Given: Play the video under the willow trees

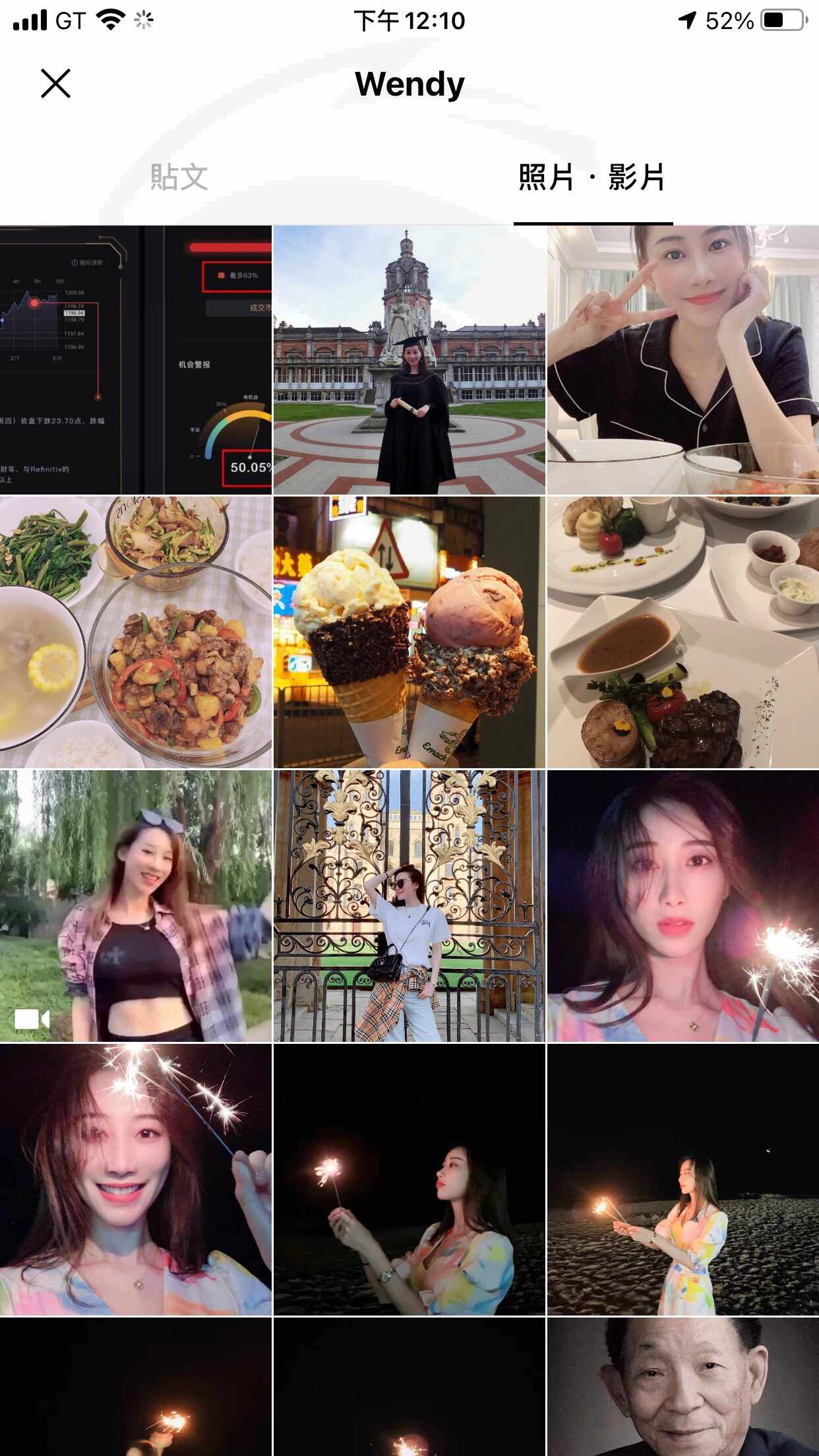Looking at the screenshot, I should 136,906.
